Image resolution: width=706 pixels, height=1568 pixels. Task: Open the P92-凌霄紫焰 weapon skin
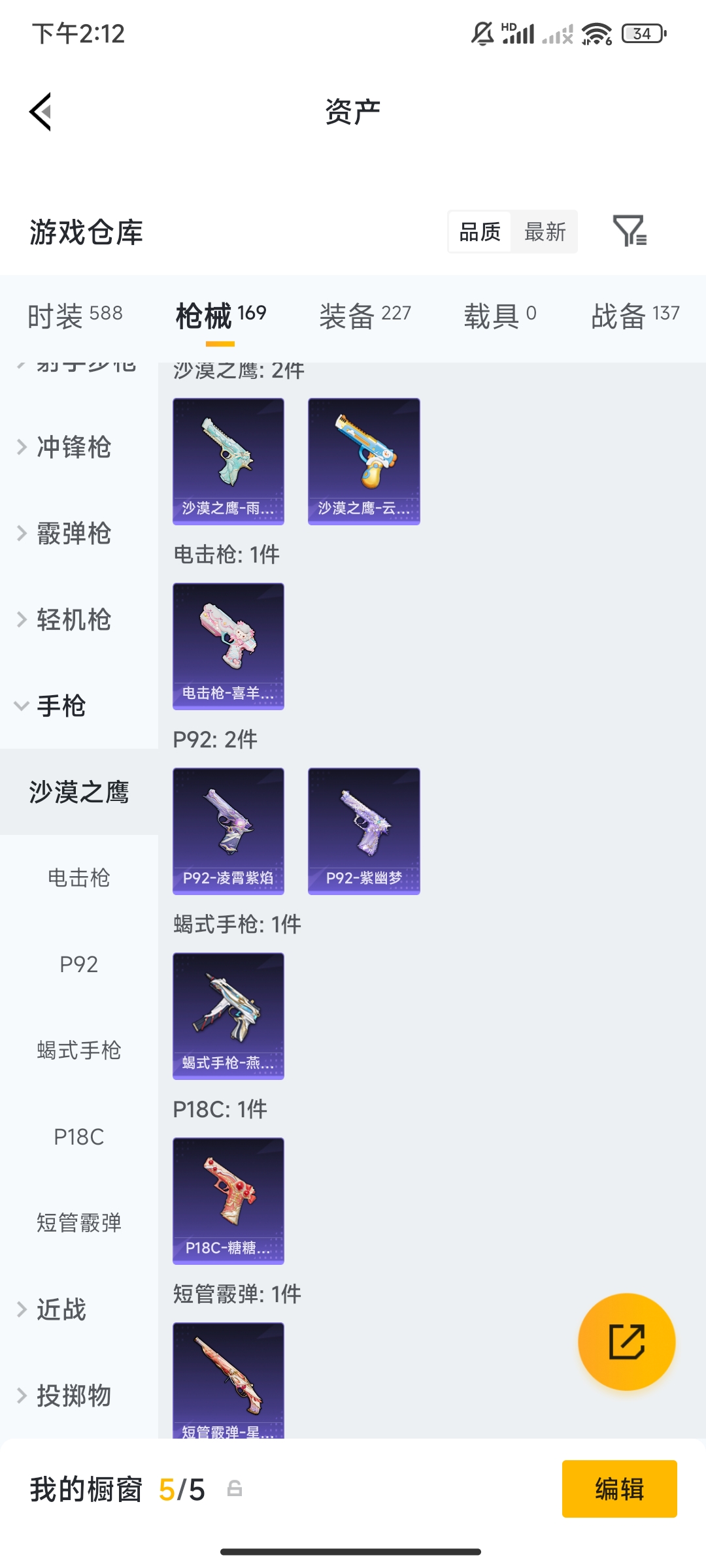tap(228, 830)
